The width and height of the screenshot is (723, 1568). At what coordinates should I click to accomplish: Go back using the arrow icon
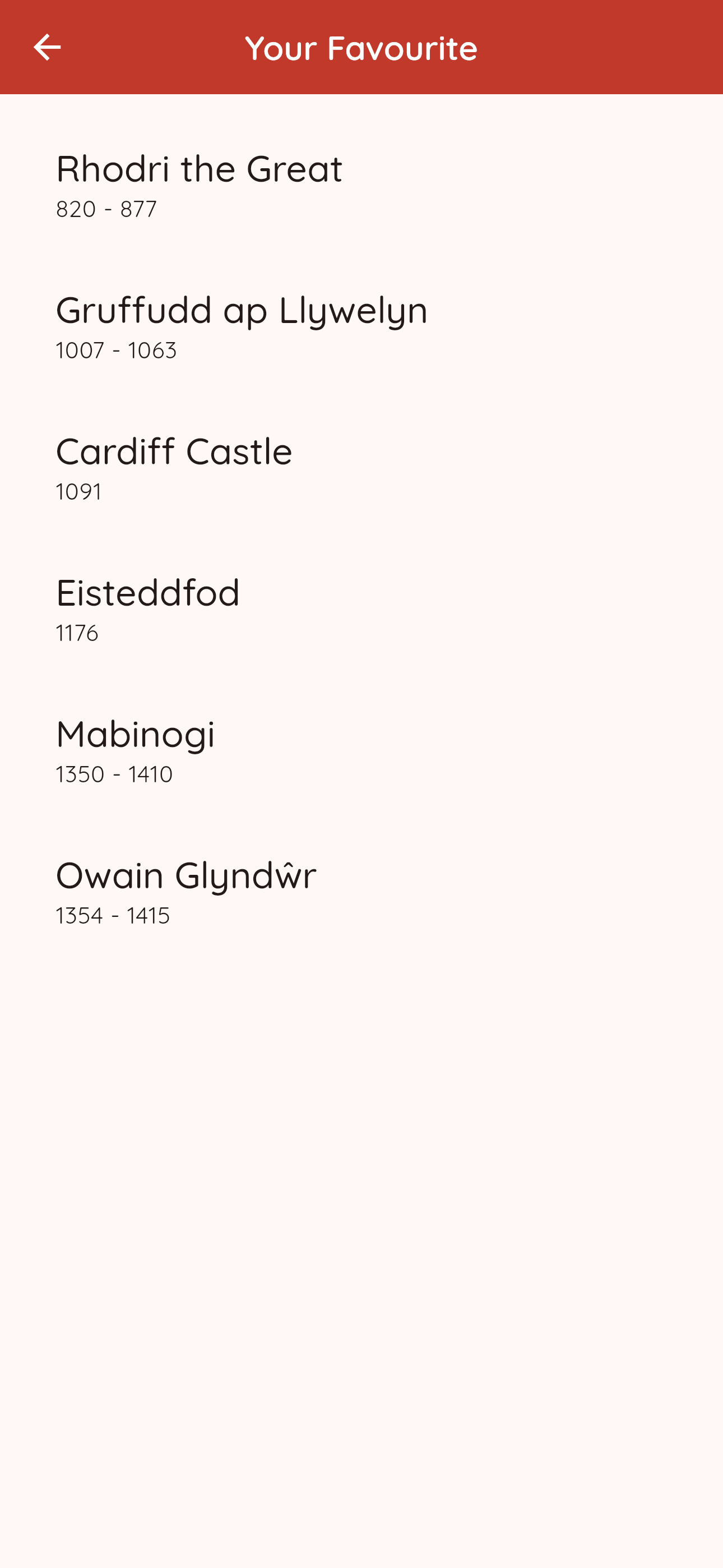47,48
